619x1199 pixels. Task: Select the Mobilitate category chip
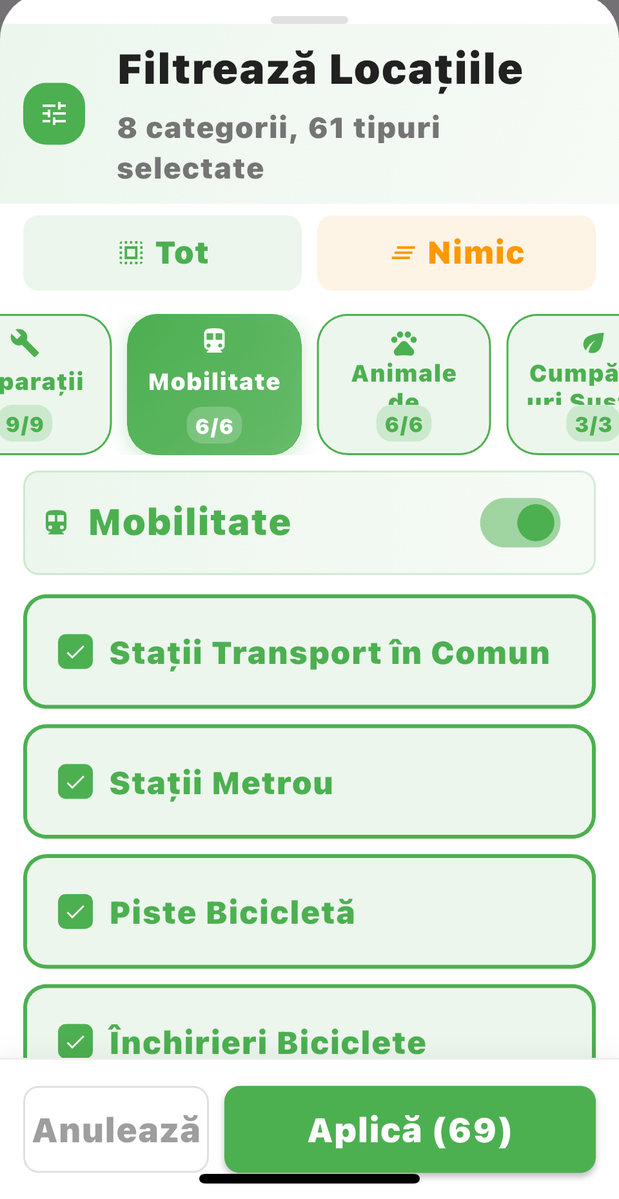pyautogui.click(x=214, y=384)
